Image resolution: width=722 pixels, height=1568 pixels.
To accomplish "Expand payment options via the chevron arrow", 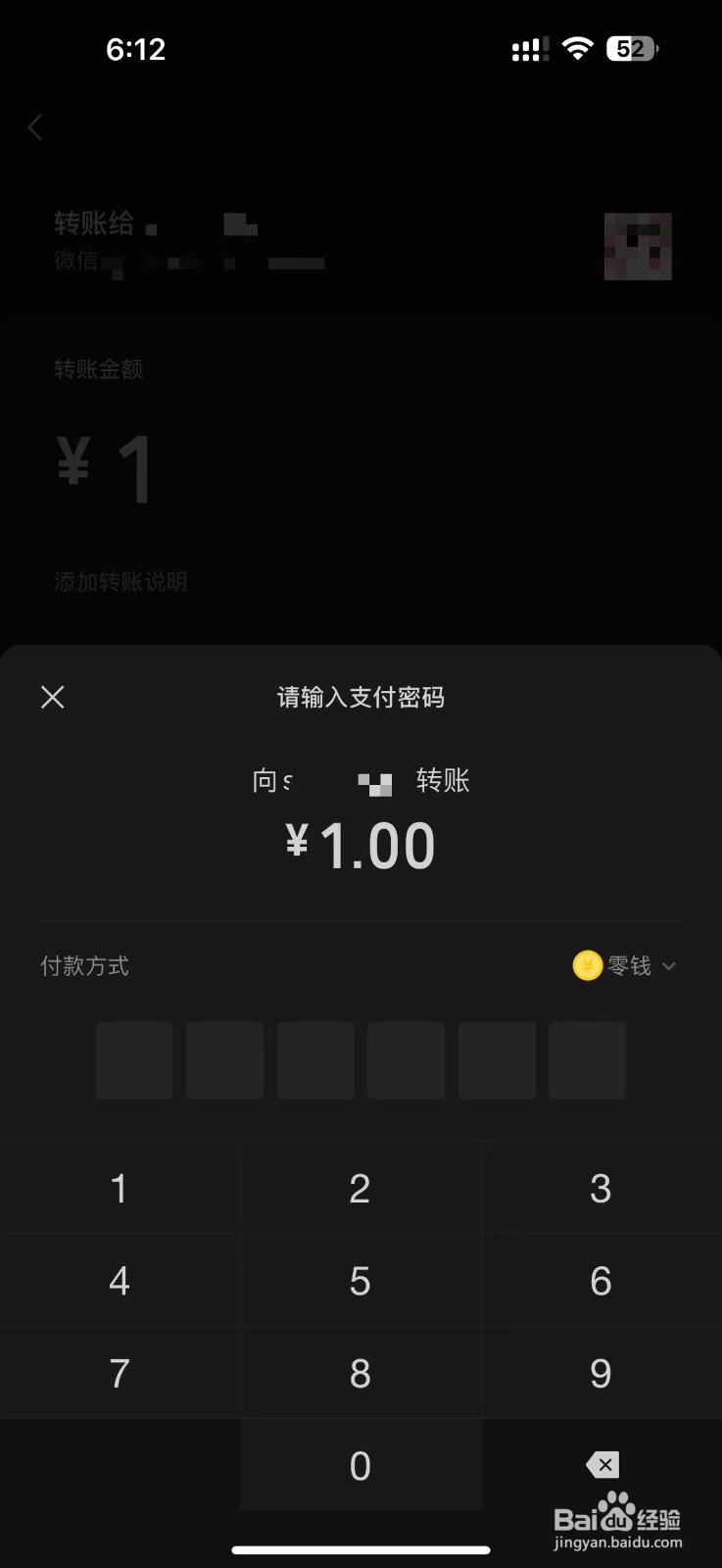I will (x=669, y=964).
